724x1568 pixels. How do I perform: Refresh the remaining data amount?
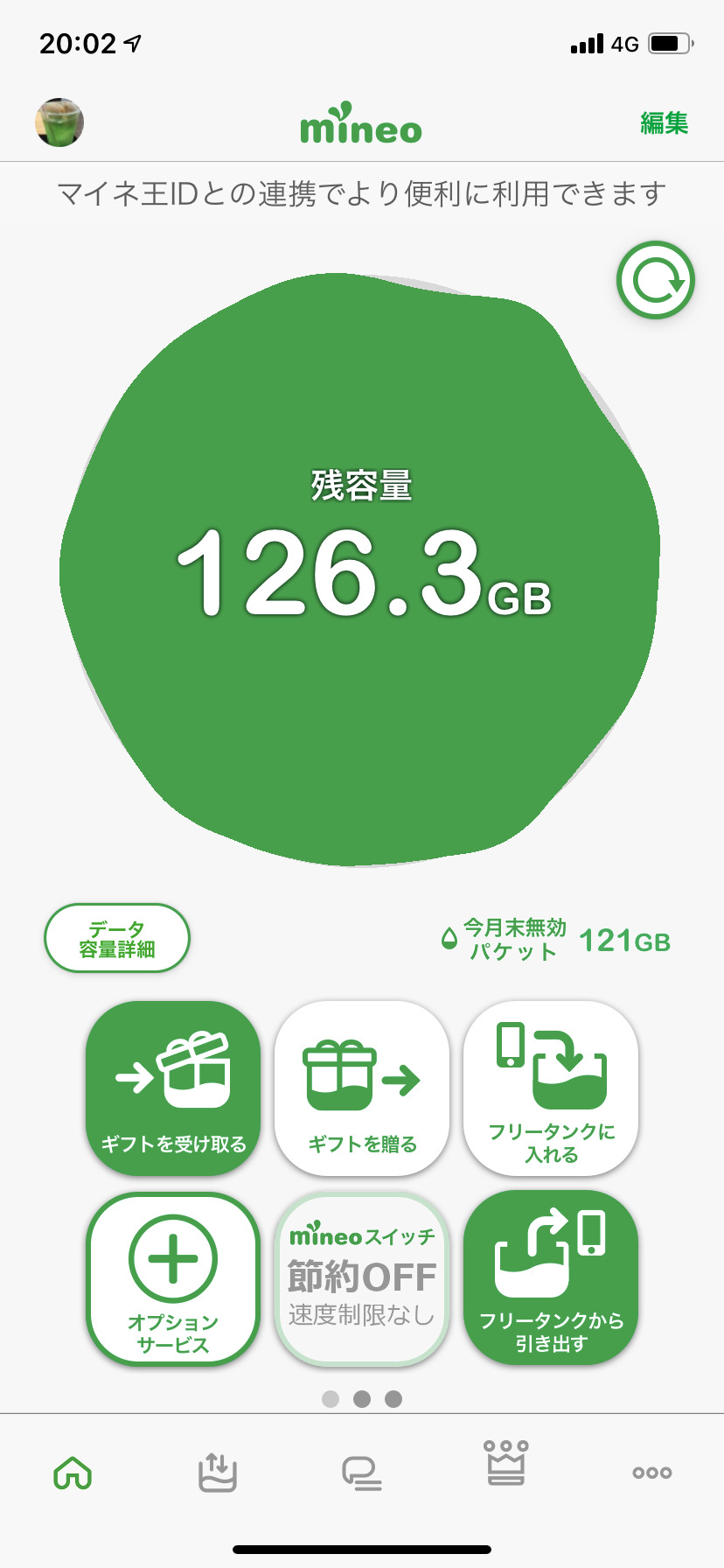(656, 280)
